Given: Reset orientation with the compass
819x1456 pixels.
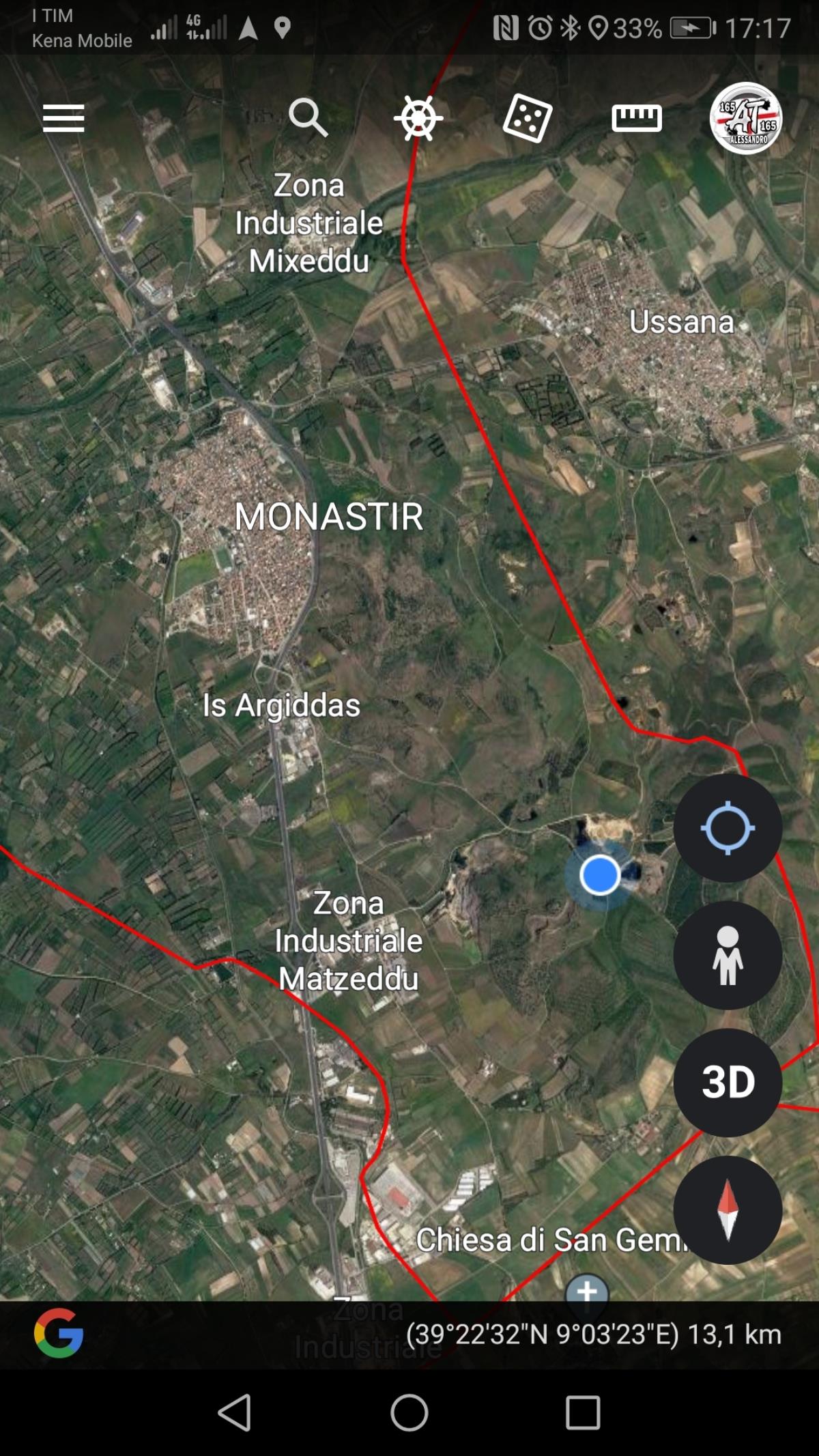Looking at the screenshot, I should (728, 1210).
